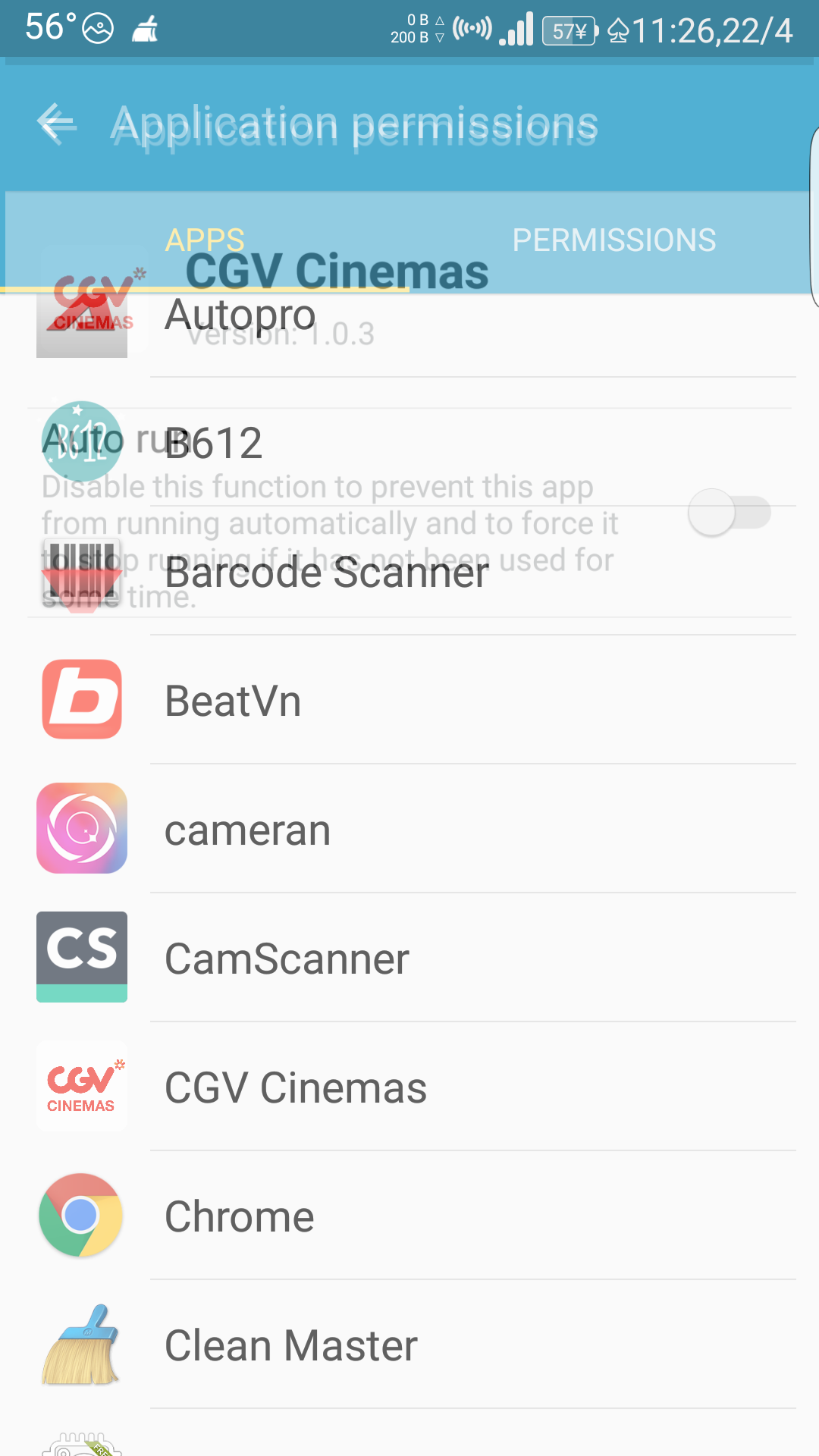Open BeatVn app permissions
The width and height of the screenshot is (819, 1456).
coord(409,700)
